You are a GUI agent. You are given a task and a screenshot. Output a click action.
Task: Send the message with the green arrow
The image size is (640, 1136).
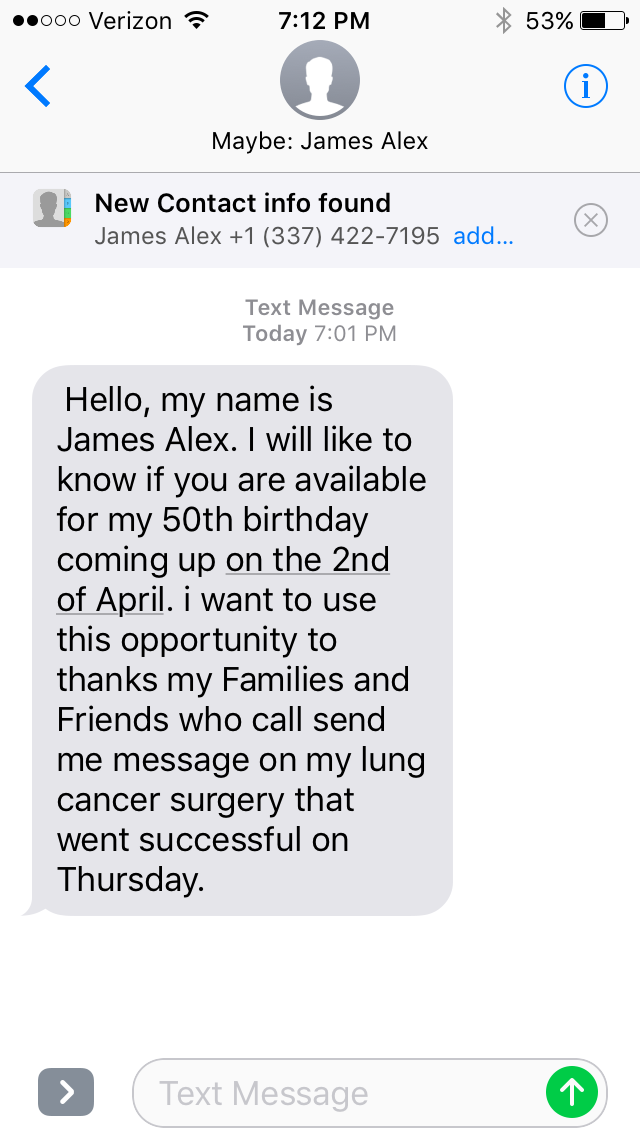click(572, 1092)
